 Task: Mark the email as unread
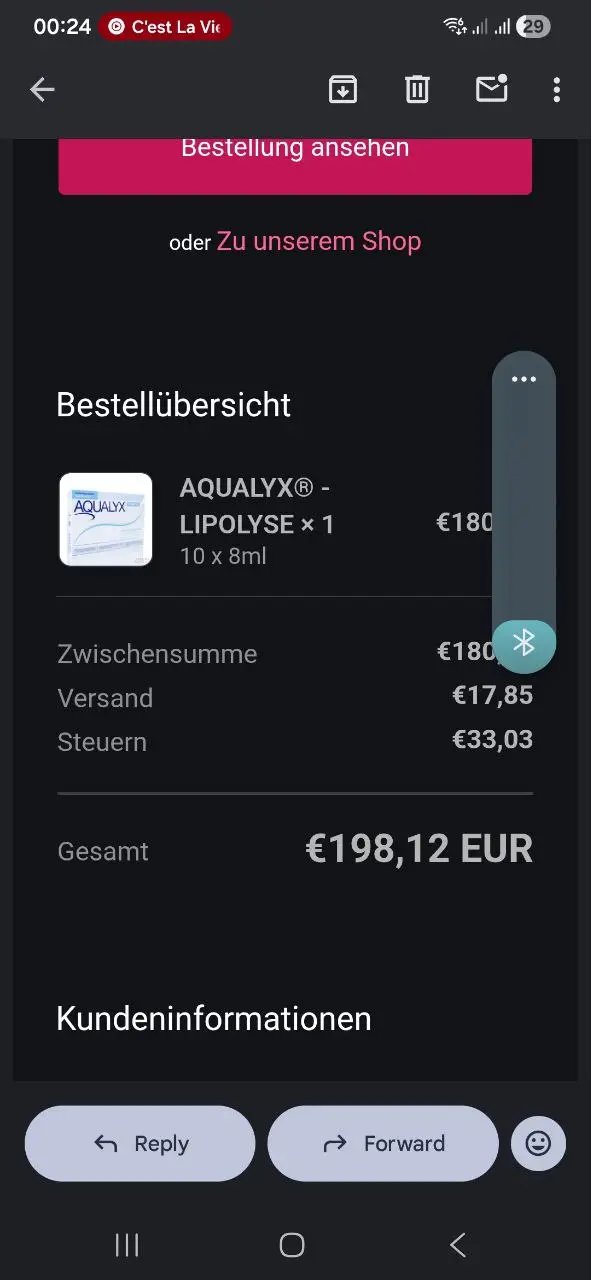tap(491, 89)
